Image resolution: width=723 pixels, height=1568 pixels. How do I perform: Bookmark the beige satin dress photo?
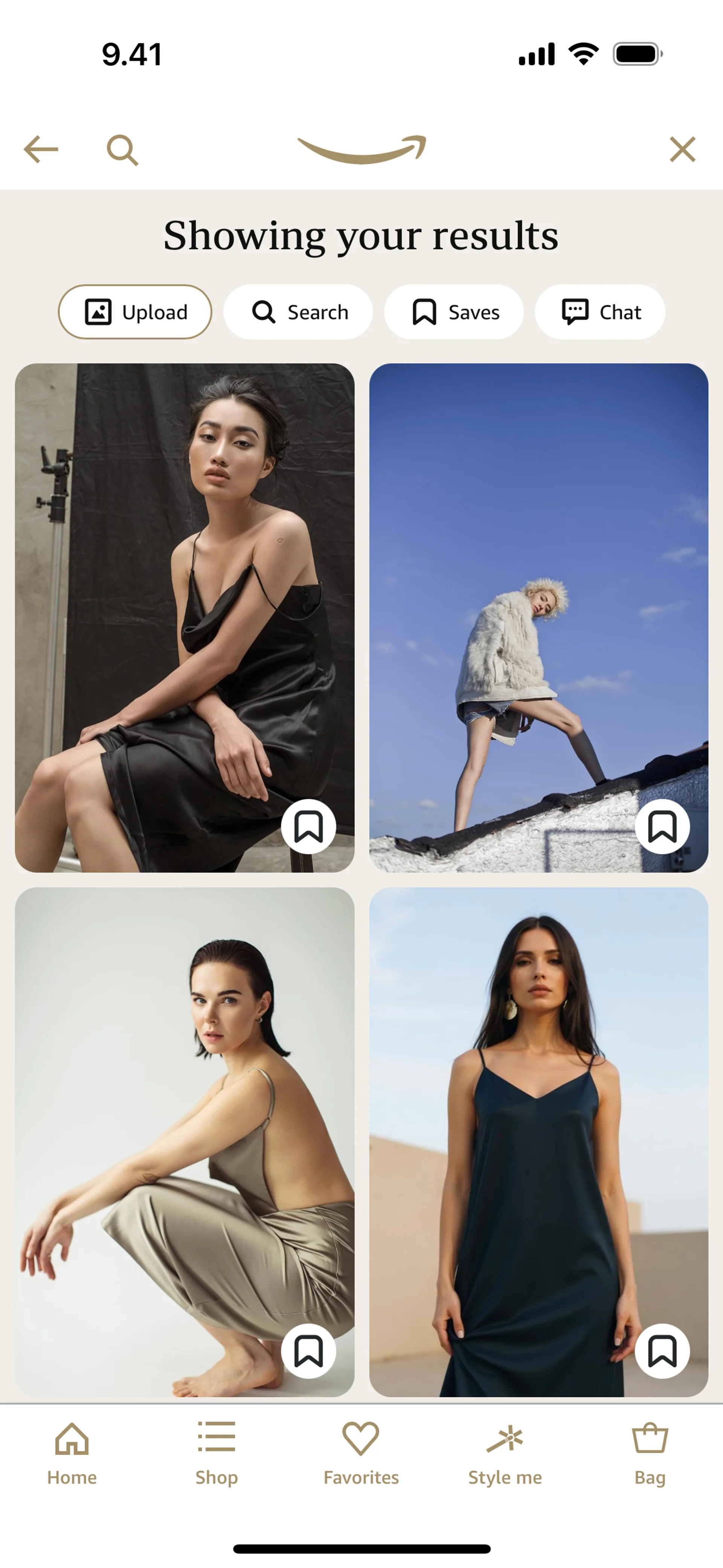(x=308, y=1351)
